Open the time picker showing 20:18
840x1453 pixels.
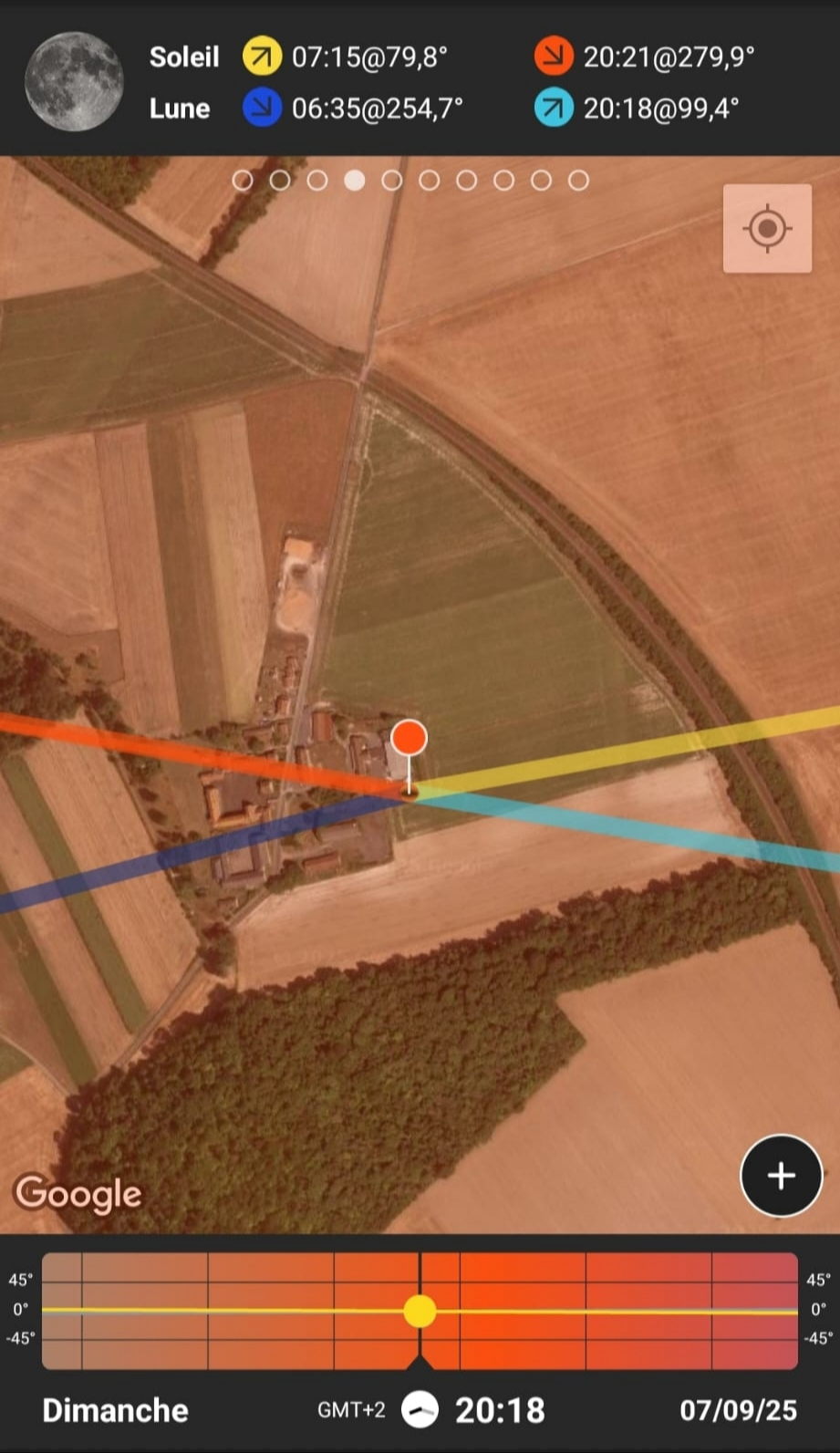coord(500,1410)
